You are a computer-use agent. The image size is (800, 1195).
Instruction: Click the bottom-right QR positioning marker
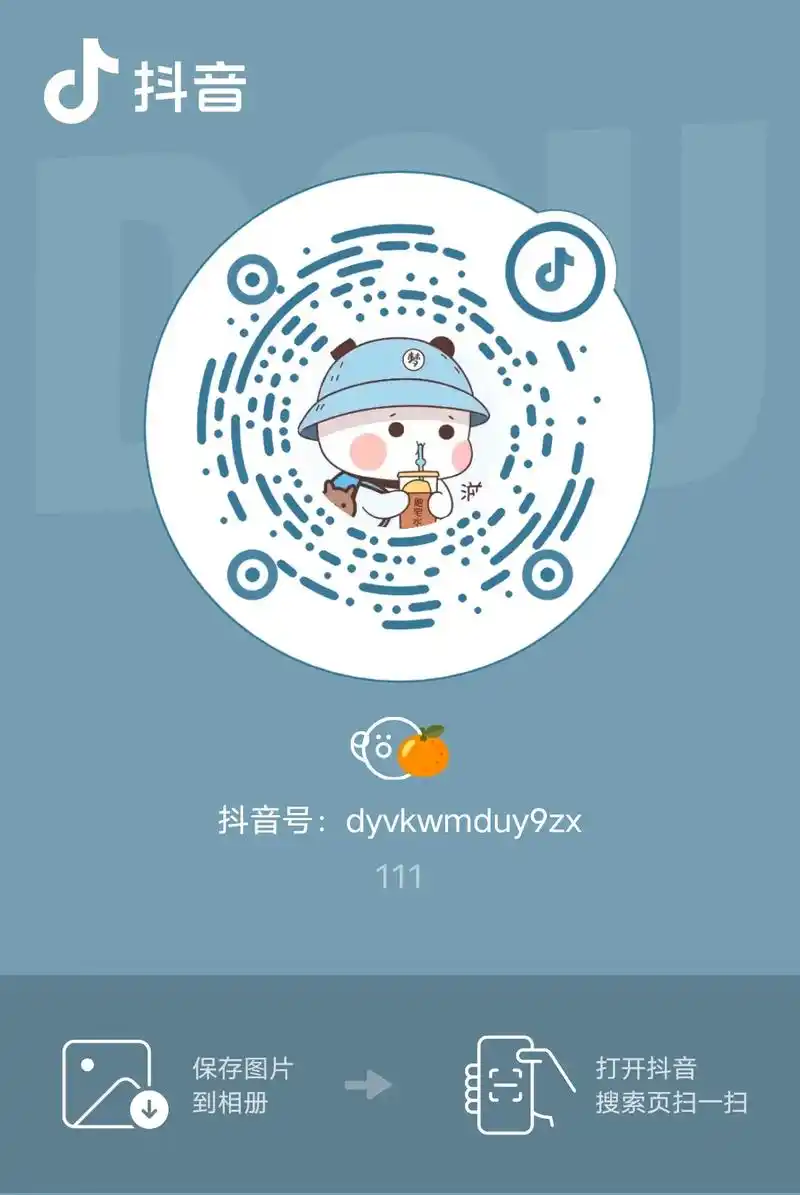click(545, 573)
